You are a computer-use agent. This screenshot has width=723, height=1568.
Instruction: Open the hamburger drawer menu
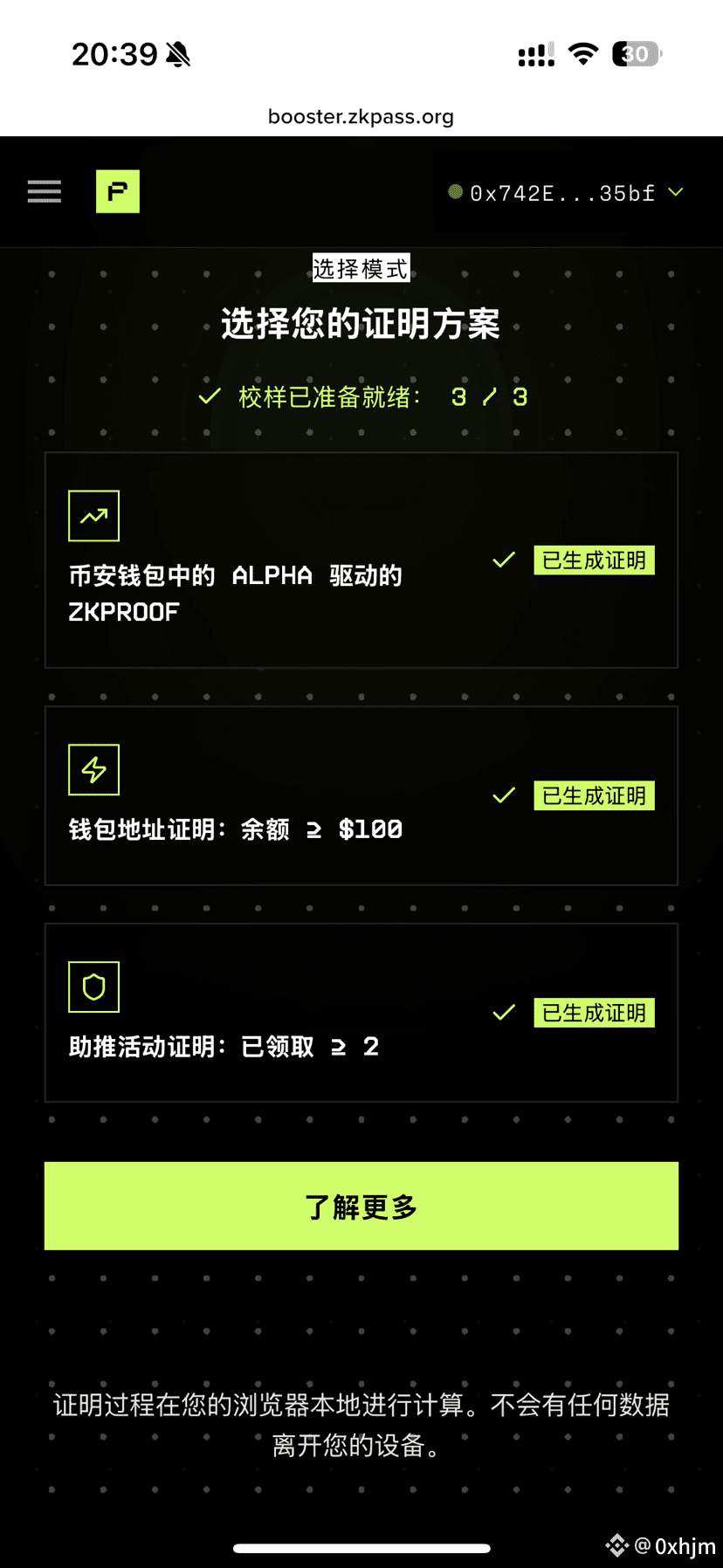(44, 191)
